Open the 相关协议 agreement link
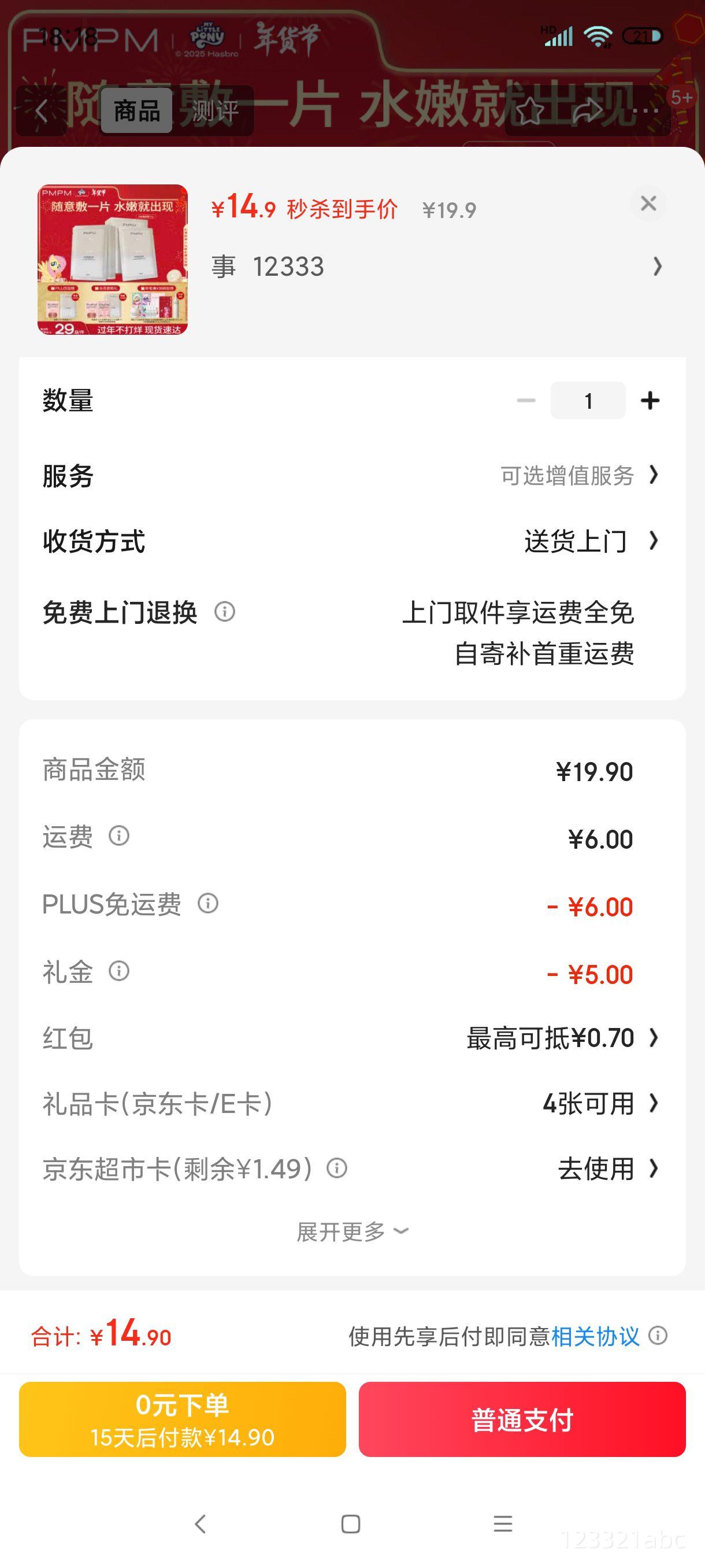Screen dimensions: 705x1568 coord(595,1336)
